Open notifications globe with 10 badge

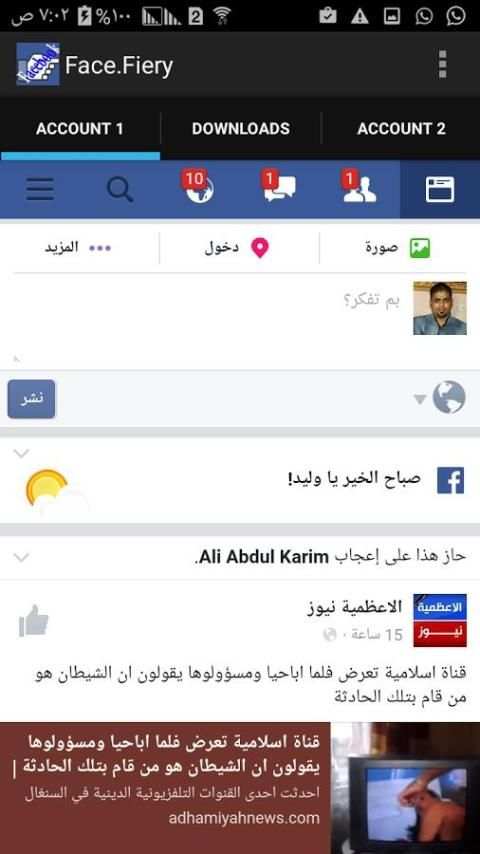(198, 187)
